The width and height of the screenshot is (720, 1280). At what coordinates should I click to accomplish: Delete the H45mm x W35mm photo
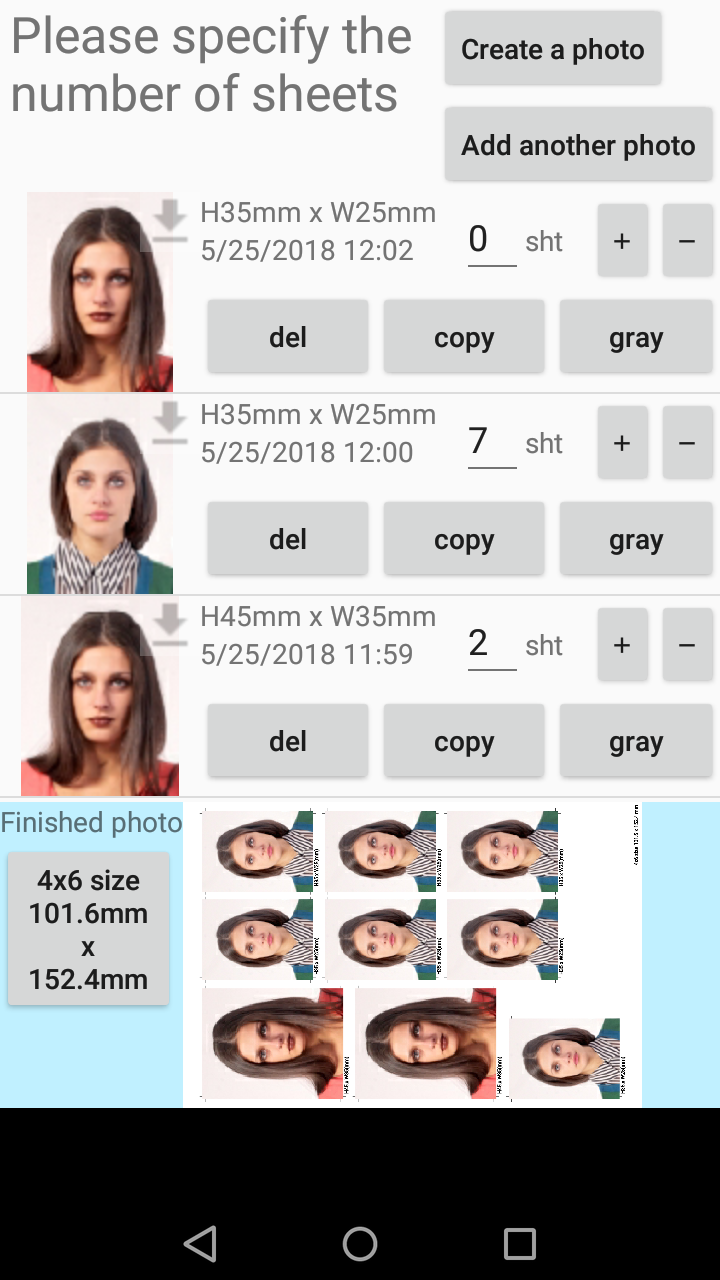click(288, 741)
